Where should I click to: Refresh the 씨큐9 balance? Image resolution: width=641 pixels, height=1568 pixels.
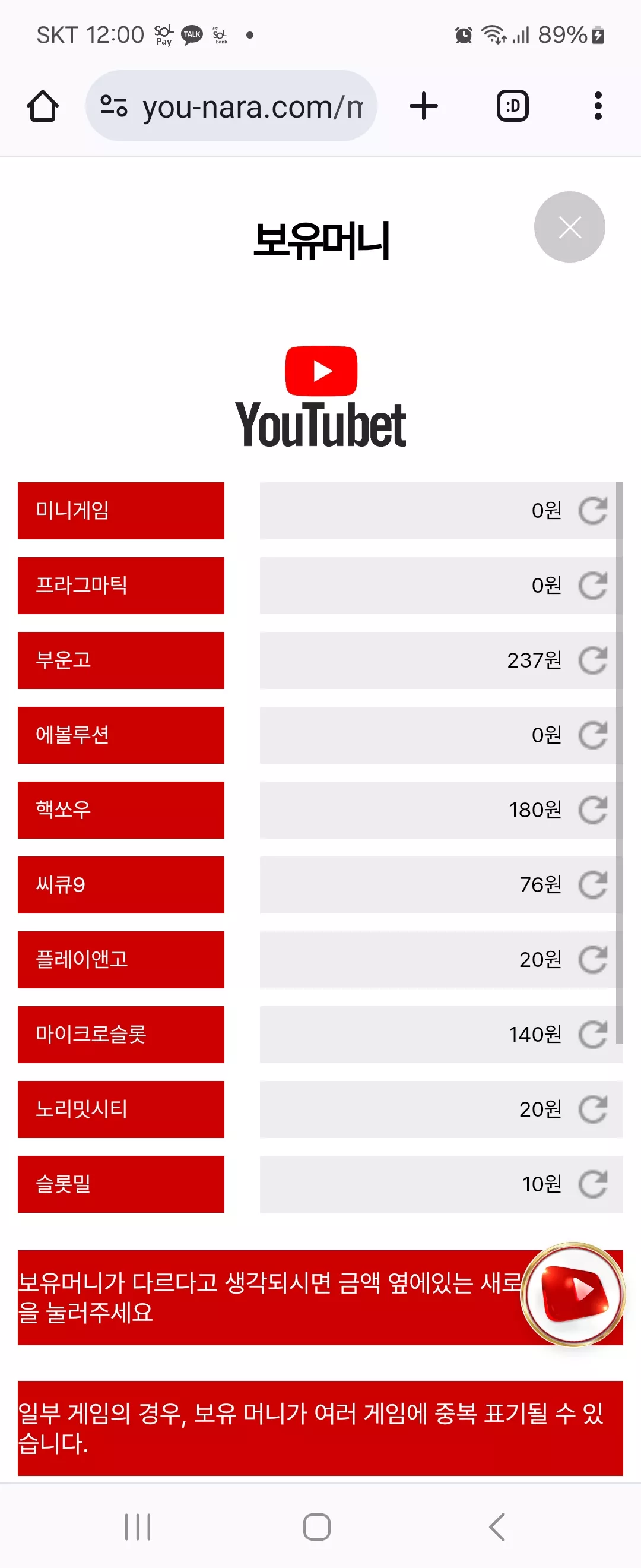click(x=593, y=884)
